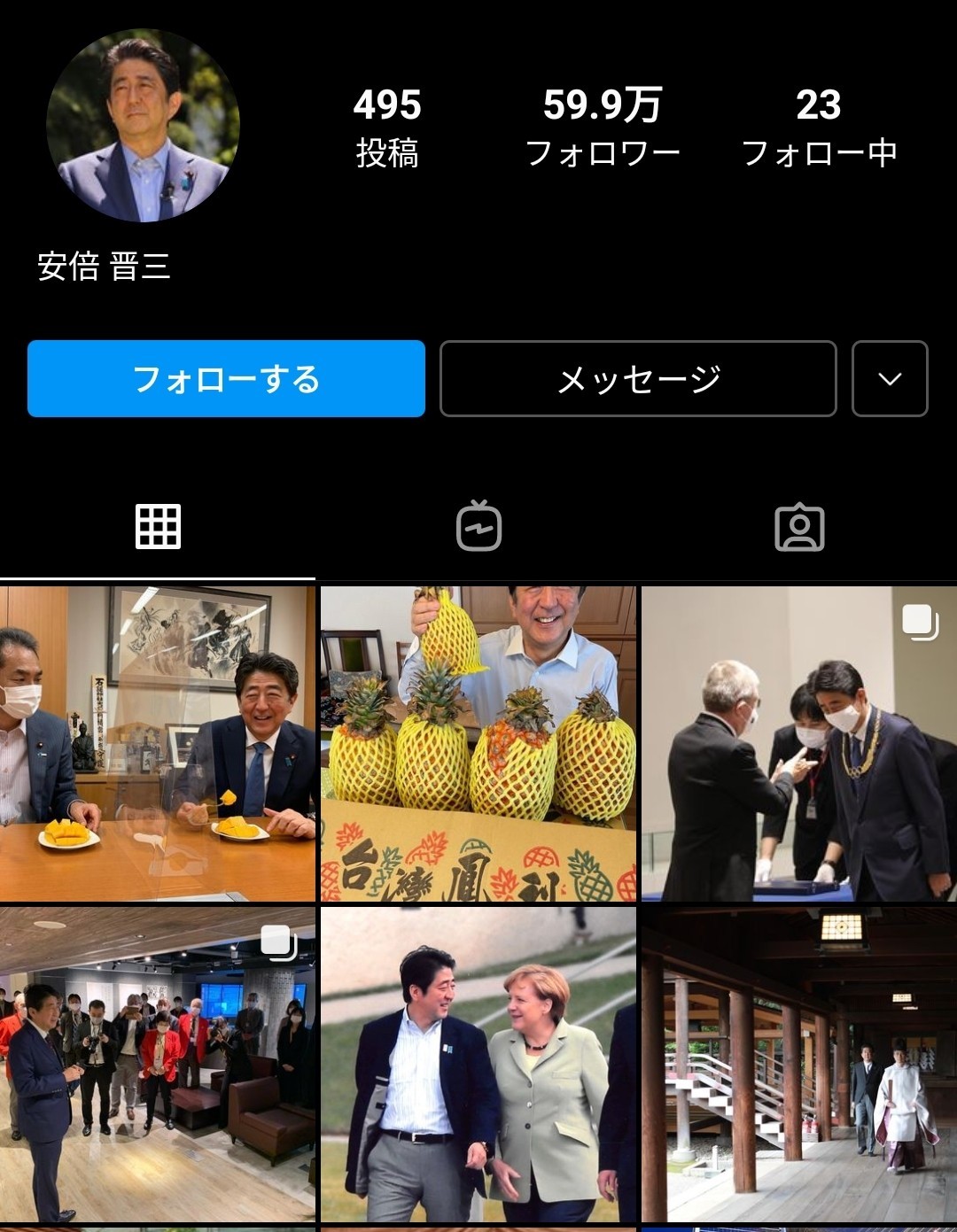Open メッセージ to send a message
957x1232 pixels.
638,379
